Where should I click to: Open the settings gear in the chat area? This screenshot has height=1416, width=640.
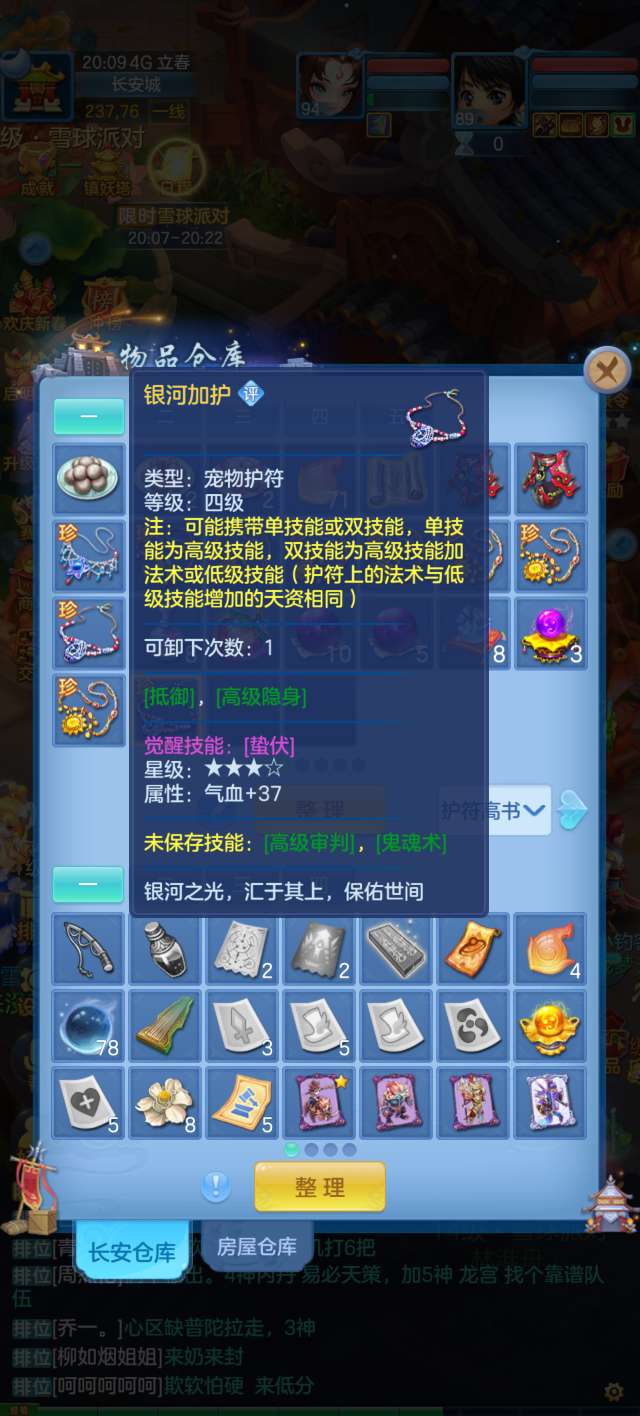point(614,1391)
